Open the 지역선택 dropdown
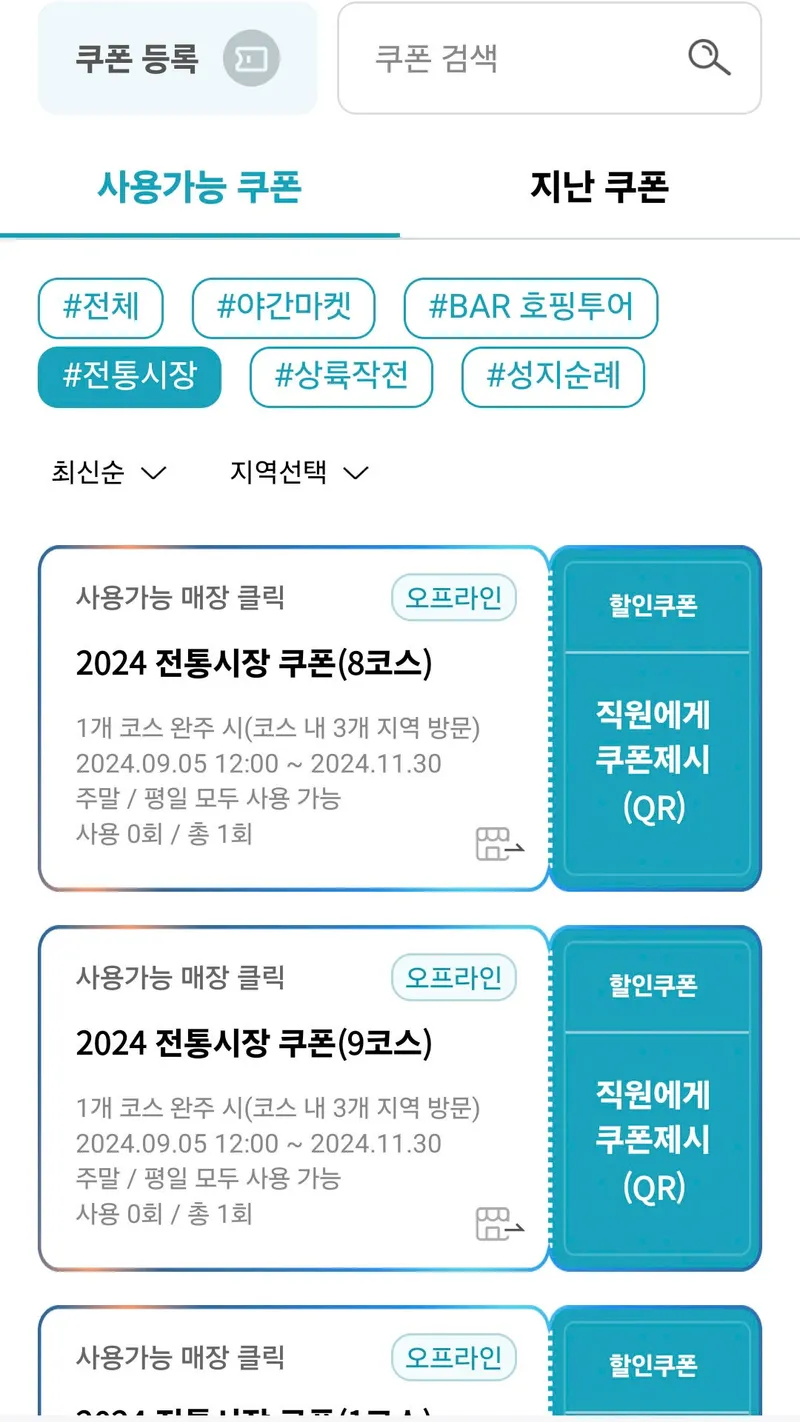Image resolution: width=800 pixels, height=1422 pixels. click(299, 472)
